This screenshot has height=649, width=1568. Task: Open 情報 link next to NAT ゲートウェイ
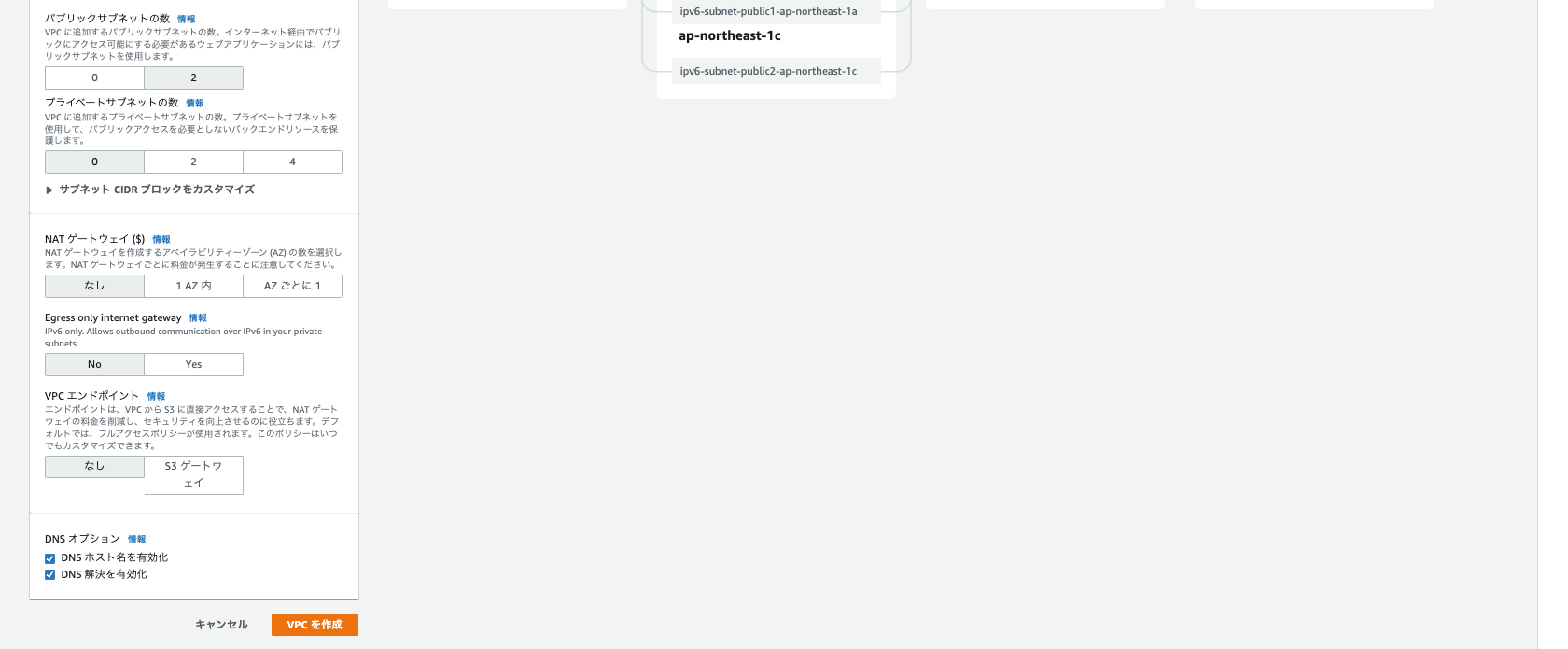tap(161, 240)
